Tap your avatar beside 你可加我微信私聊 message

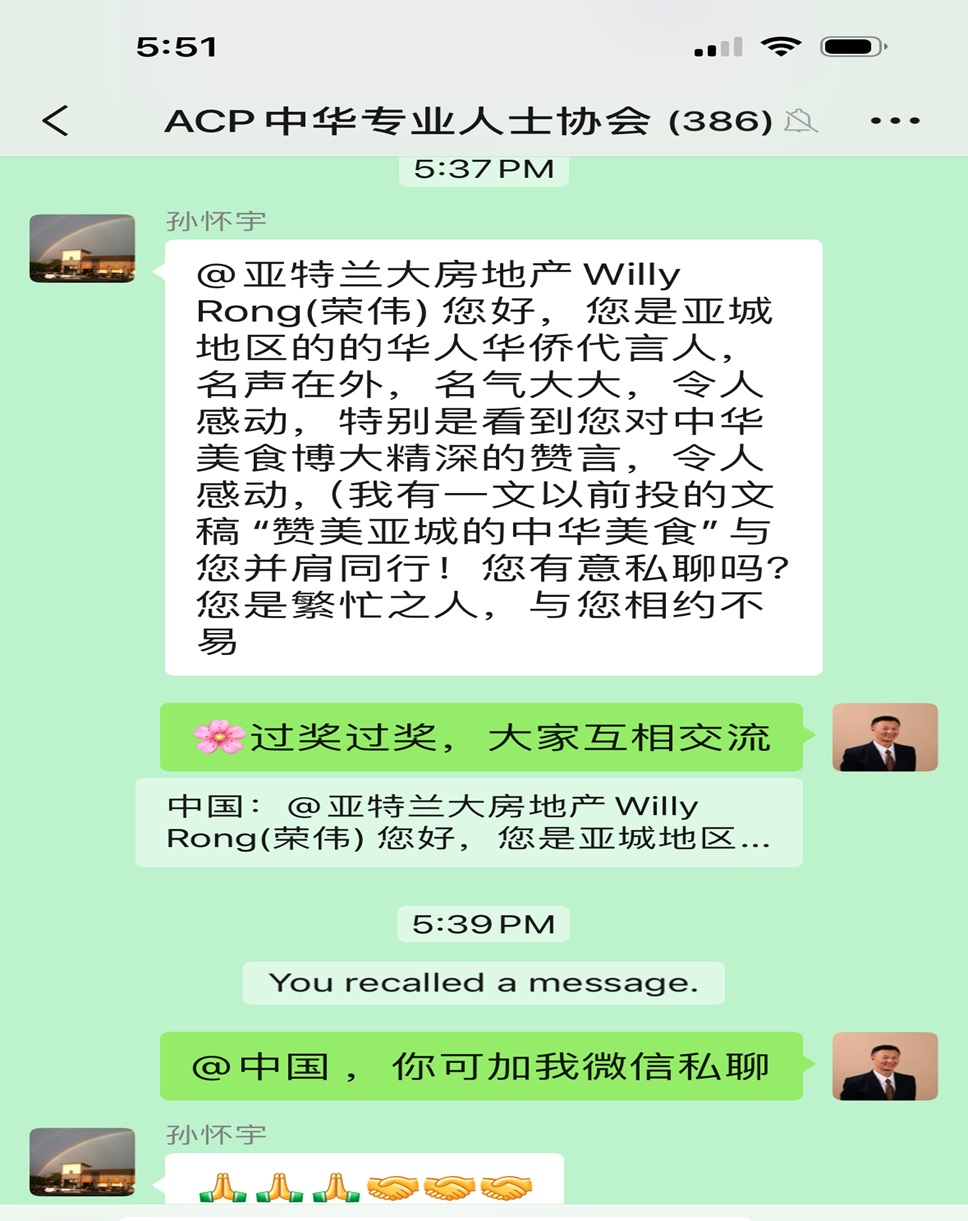point(885,1066)
